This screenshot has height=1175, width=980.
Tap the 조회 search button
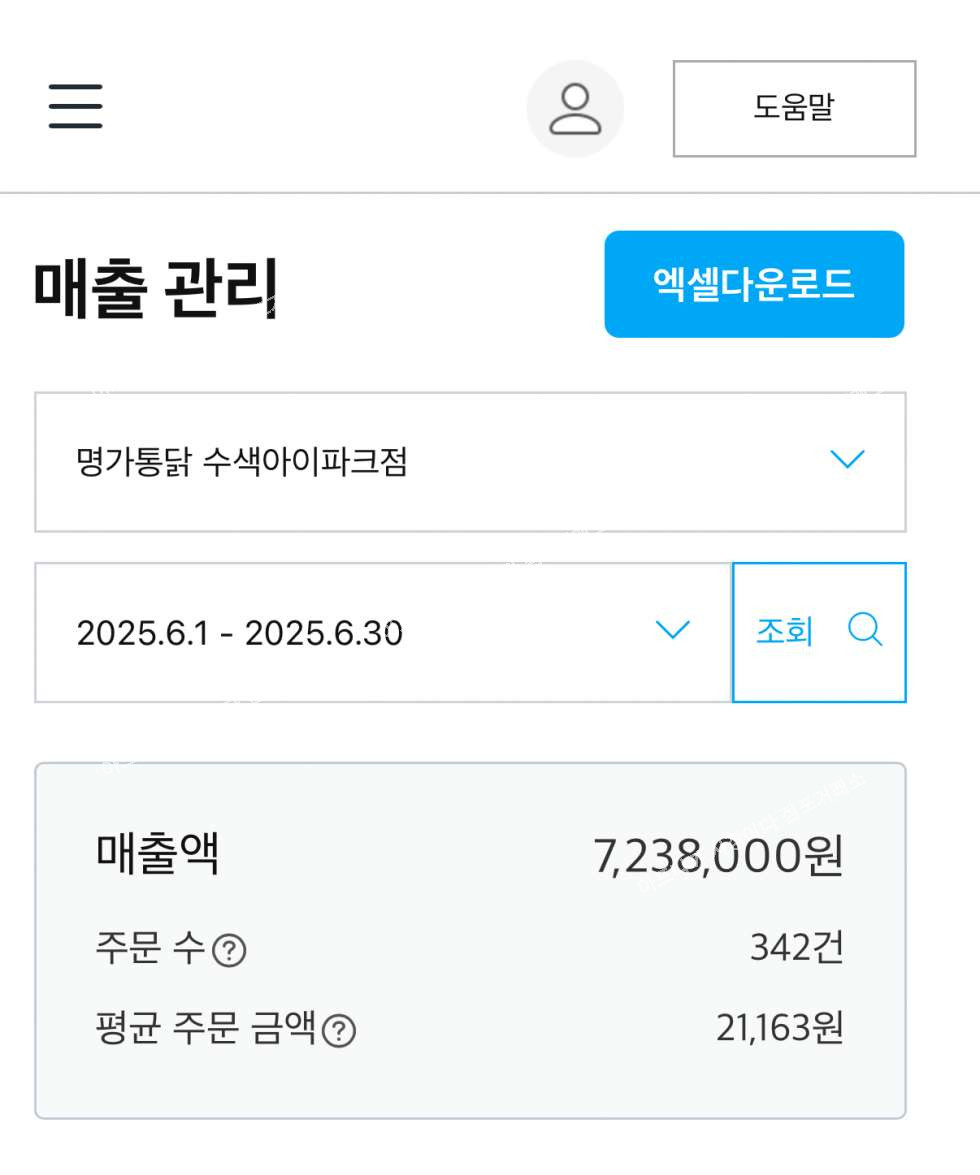point(818,632)
